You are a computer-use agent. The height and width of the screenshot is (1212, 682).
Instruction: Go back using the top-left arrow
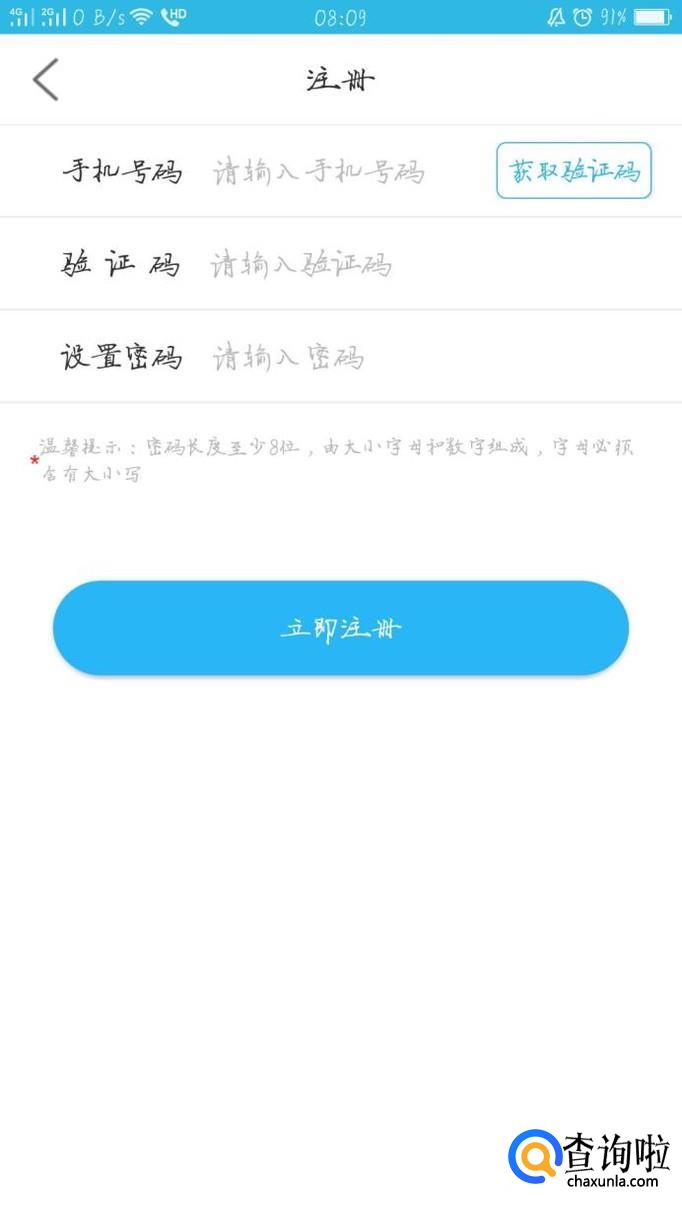pyautogui.click(x=46, y=79)
